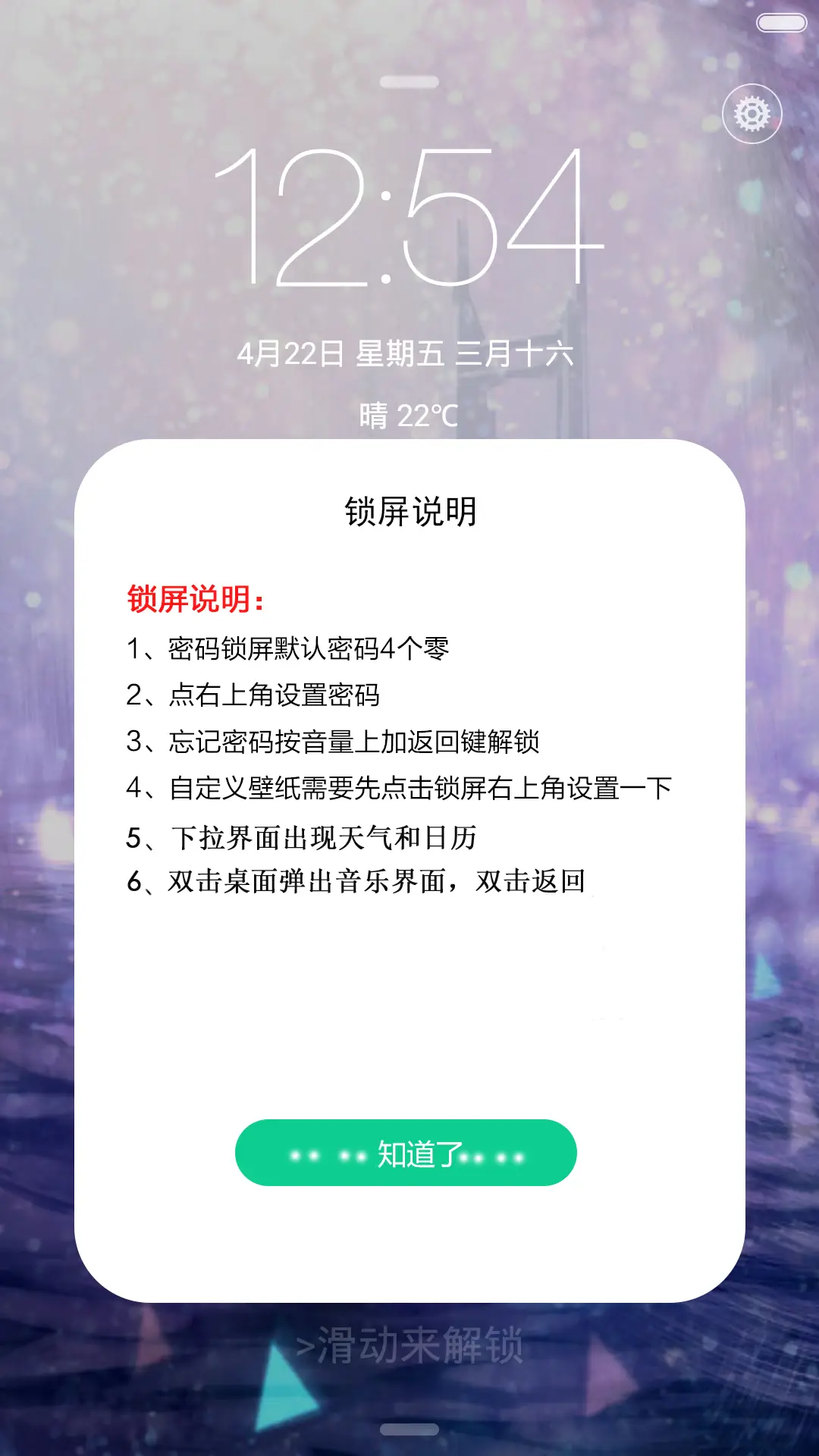Tap the weather showing 晴 22℃

click(408, 416)
